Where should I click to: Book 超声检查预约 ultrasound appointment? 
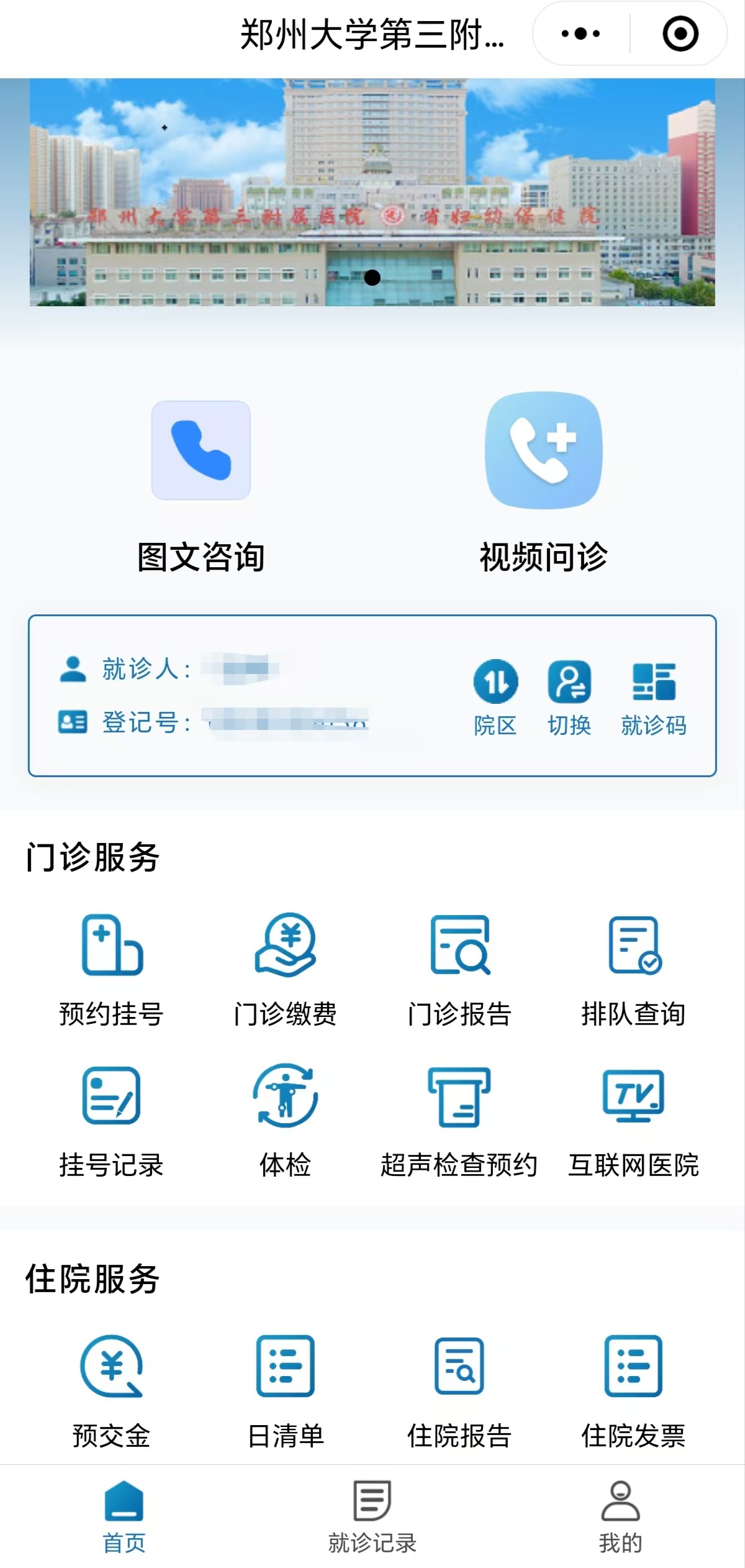pyautogui.click(x=459, y=1119)
